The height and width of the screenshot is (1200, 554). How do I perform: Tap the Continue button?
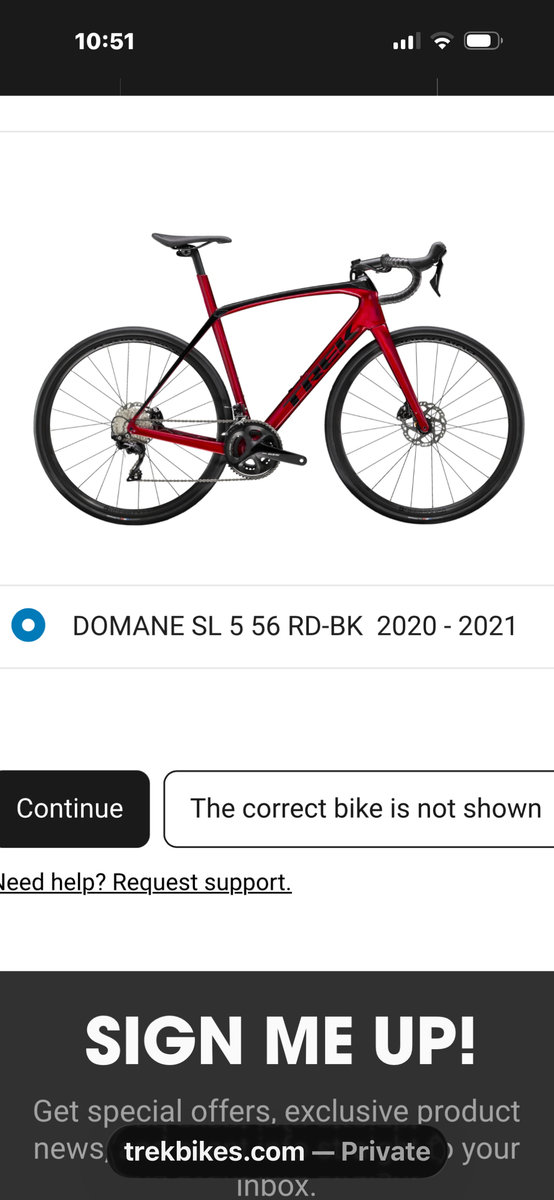coord(72,809)
